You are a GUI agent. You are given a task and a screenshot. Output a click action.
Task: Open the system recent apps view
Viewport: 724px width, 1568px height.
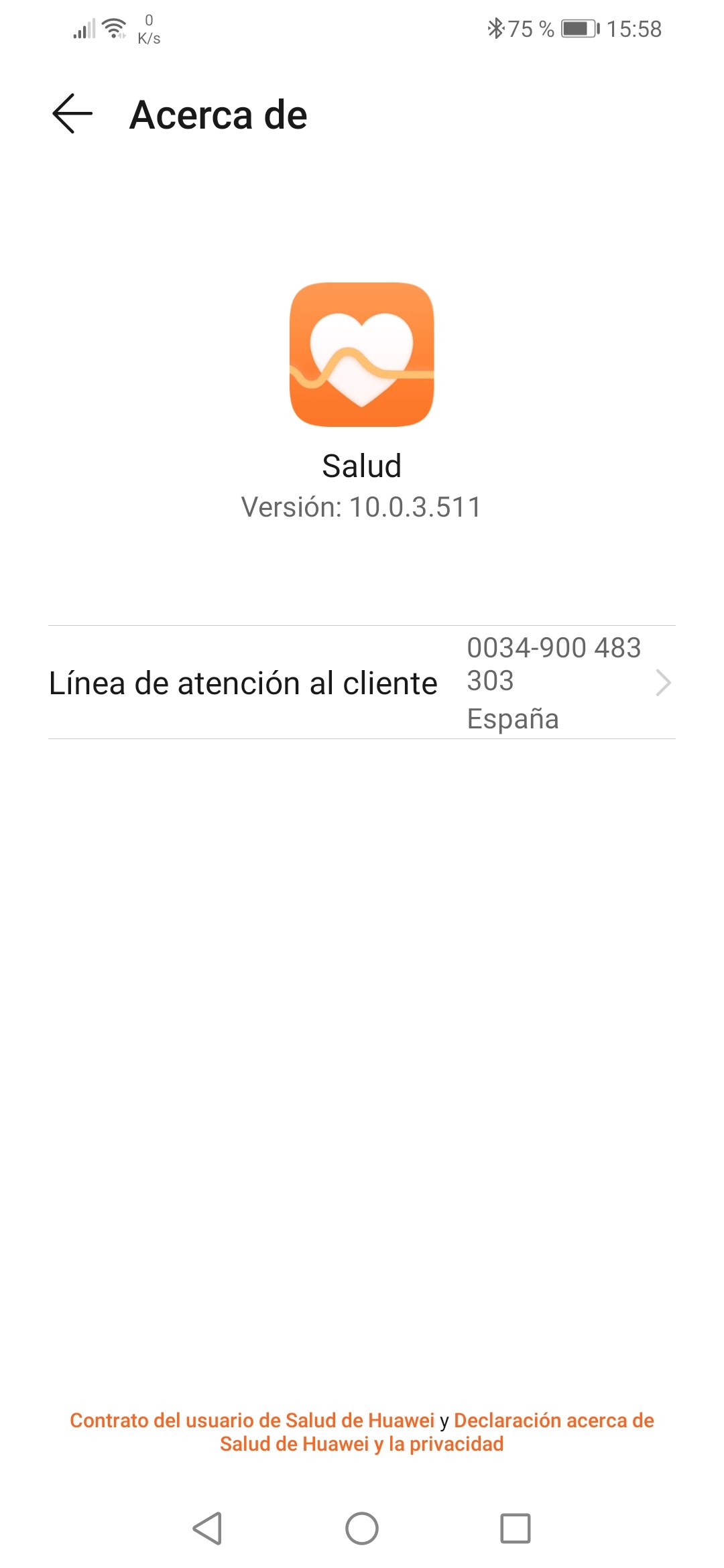coord(515,1528)
